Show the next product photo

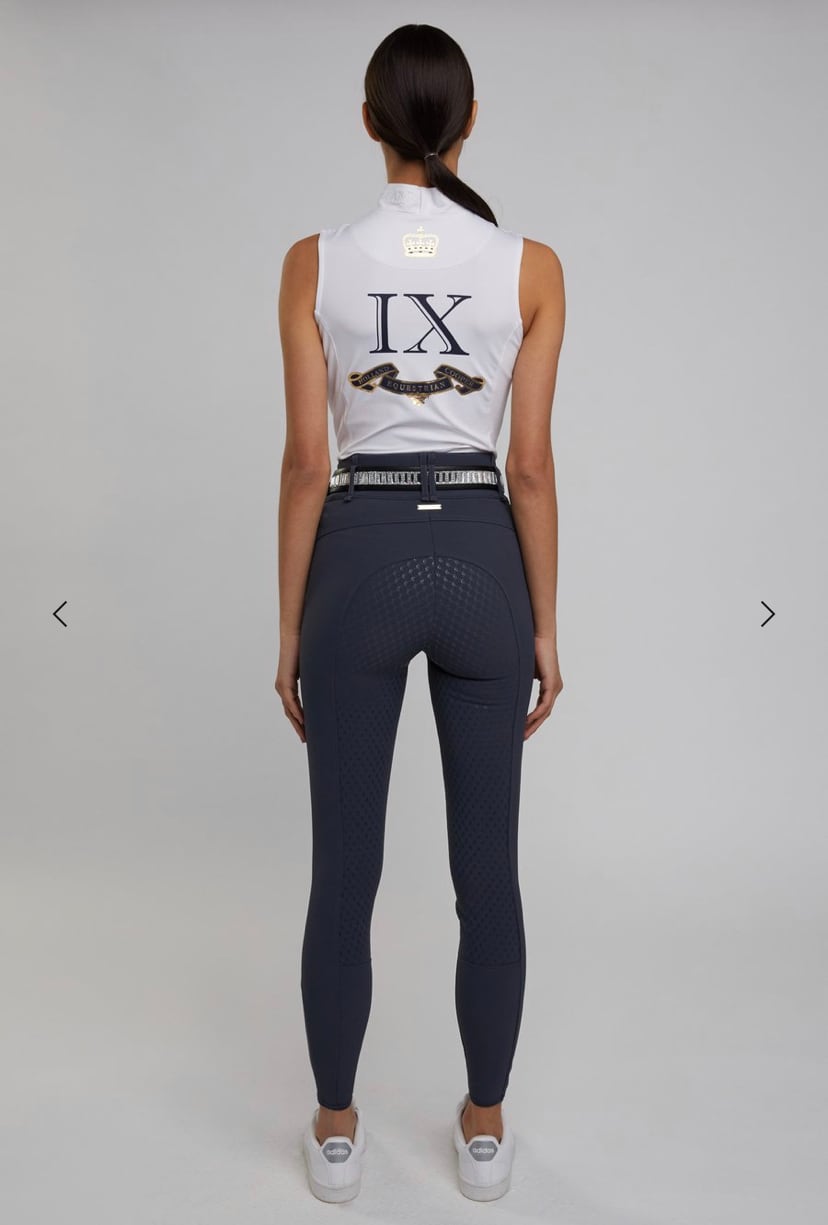click(767, 614)
